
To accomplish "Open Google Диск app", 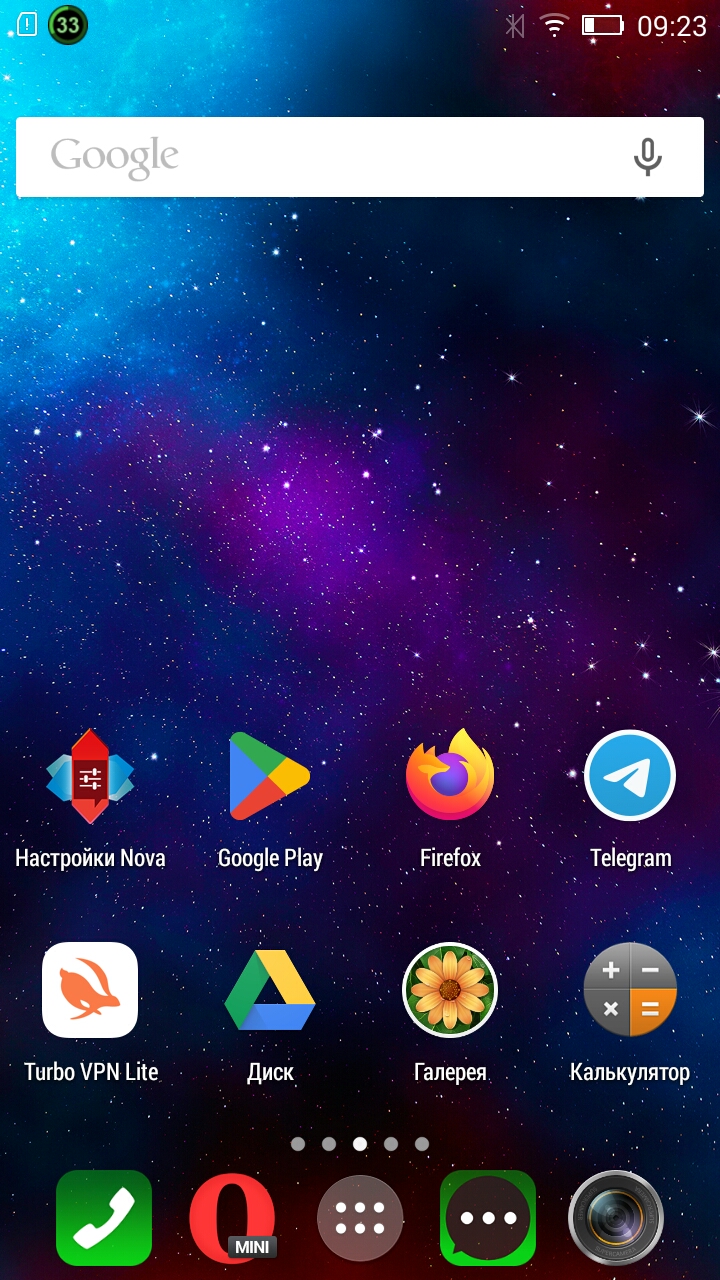I will point(270,990).
